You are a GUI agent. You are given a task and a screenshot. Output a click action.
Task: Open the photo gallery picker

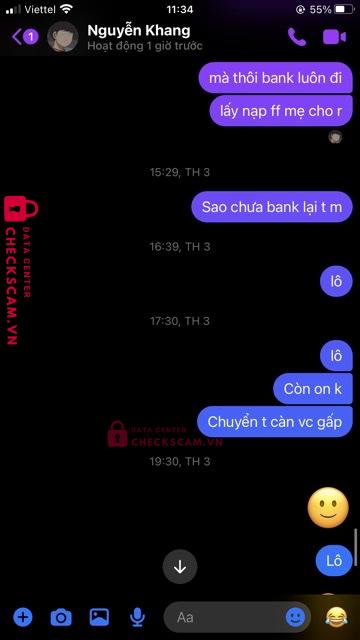[99, 617]
